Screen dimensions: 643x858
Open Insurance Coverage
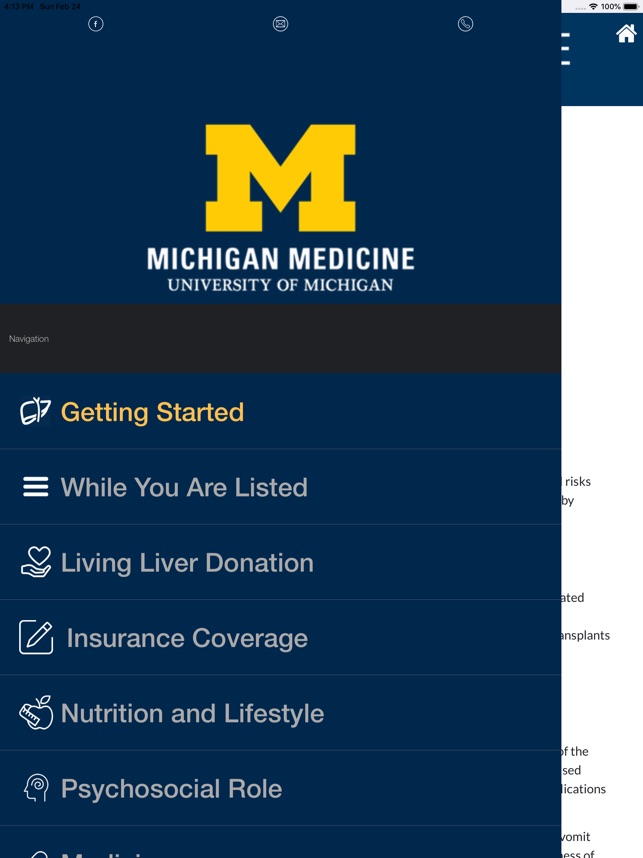pos(186,638)
